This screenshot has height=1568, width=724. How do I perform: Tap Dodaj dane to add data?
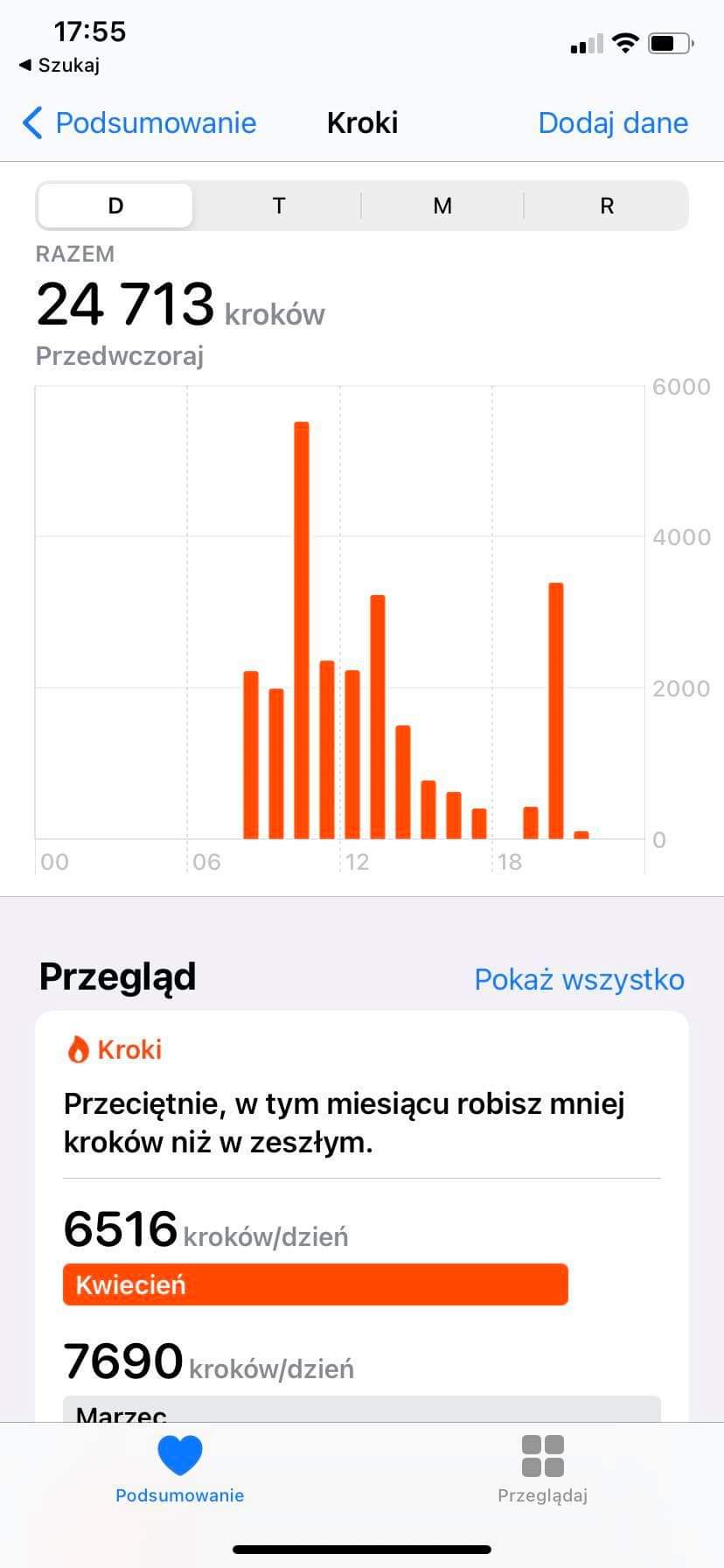click(x=613, y=122)
